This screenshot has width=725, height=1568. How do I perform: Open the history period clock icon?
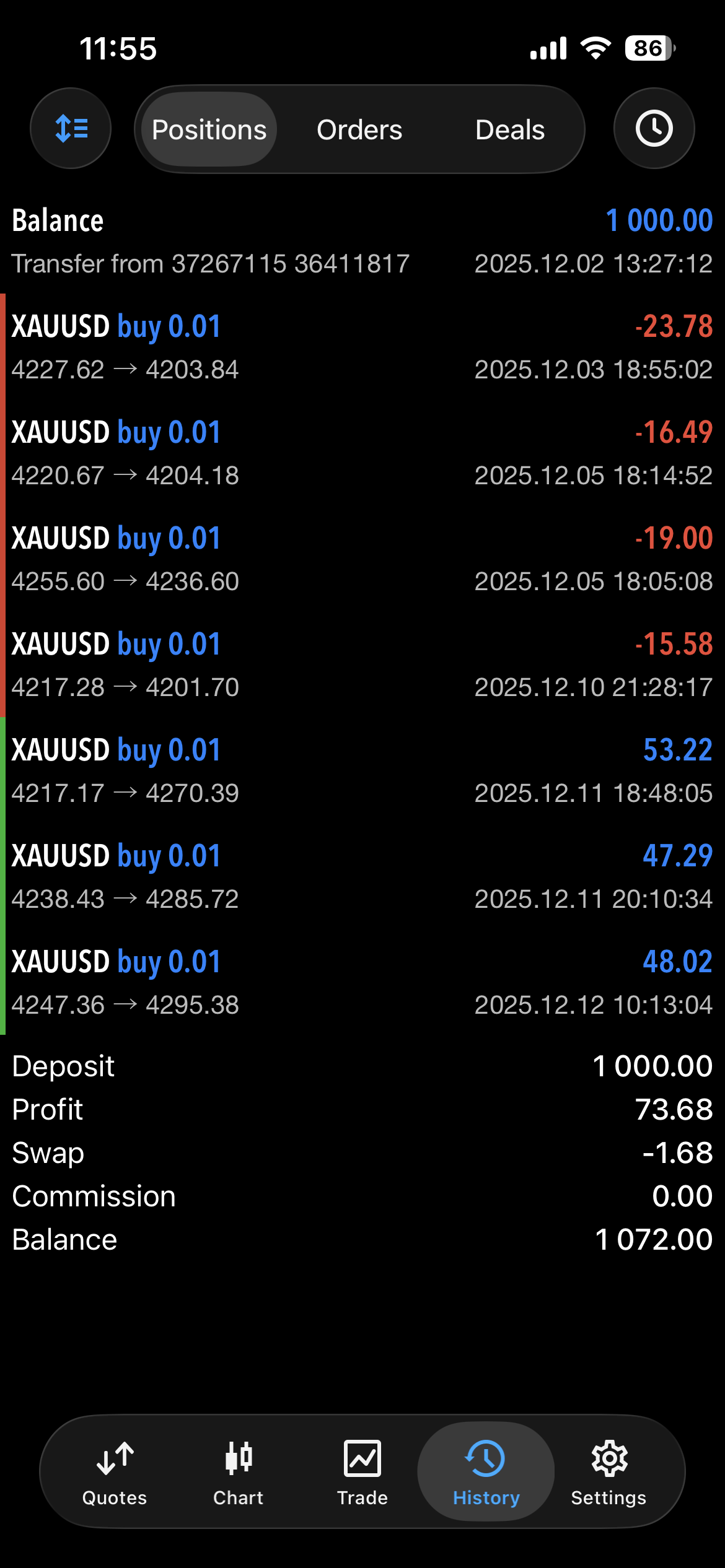[654, 129]
